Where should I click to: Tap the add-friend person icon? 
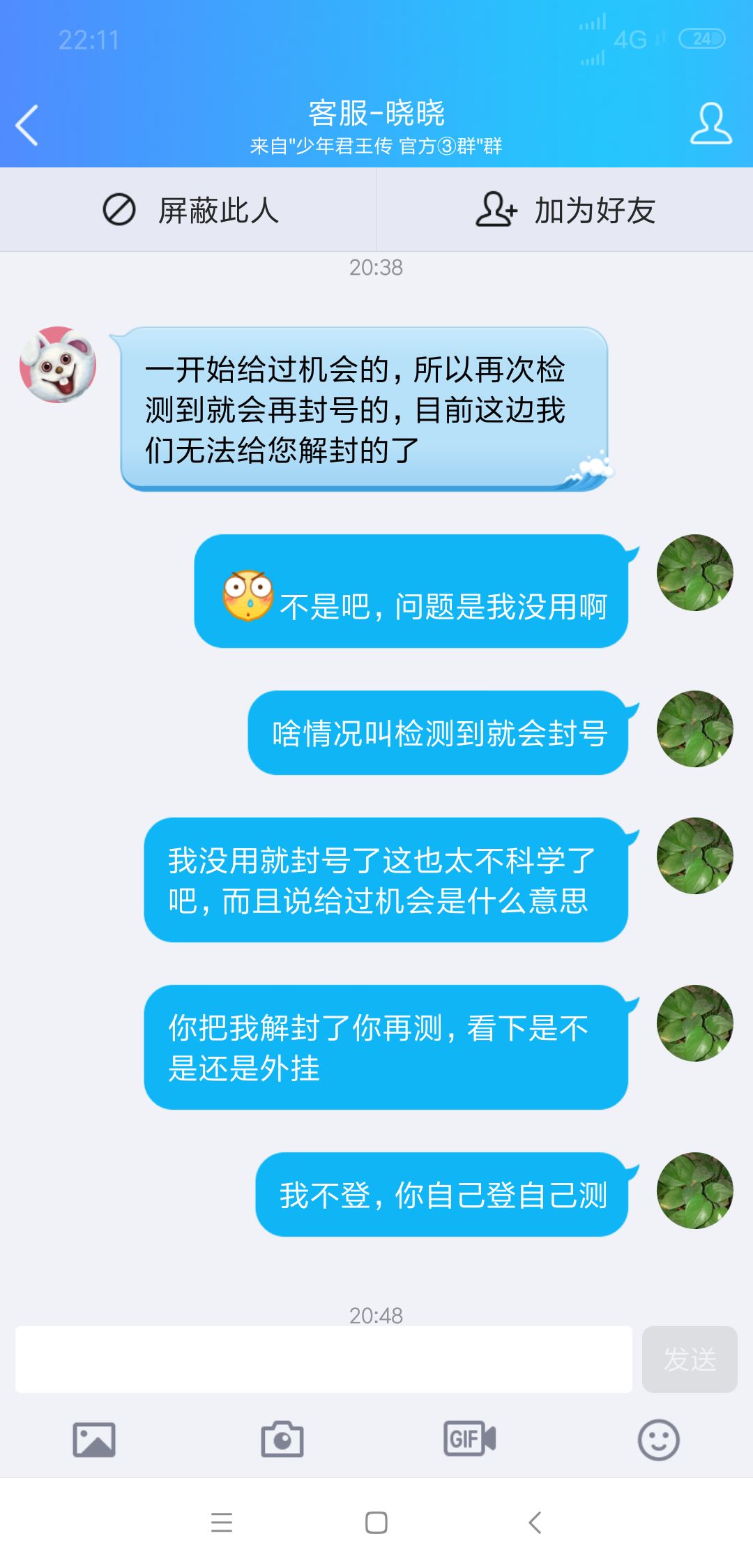pyautogui.click(x=495, y=209)
